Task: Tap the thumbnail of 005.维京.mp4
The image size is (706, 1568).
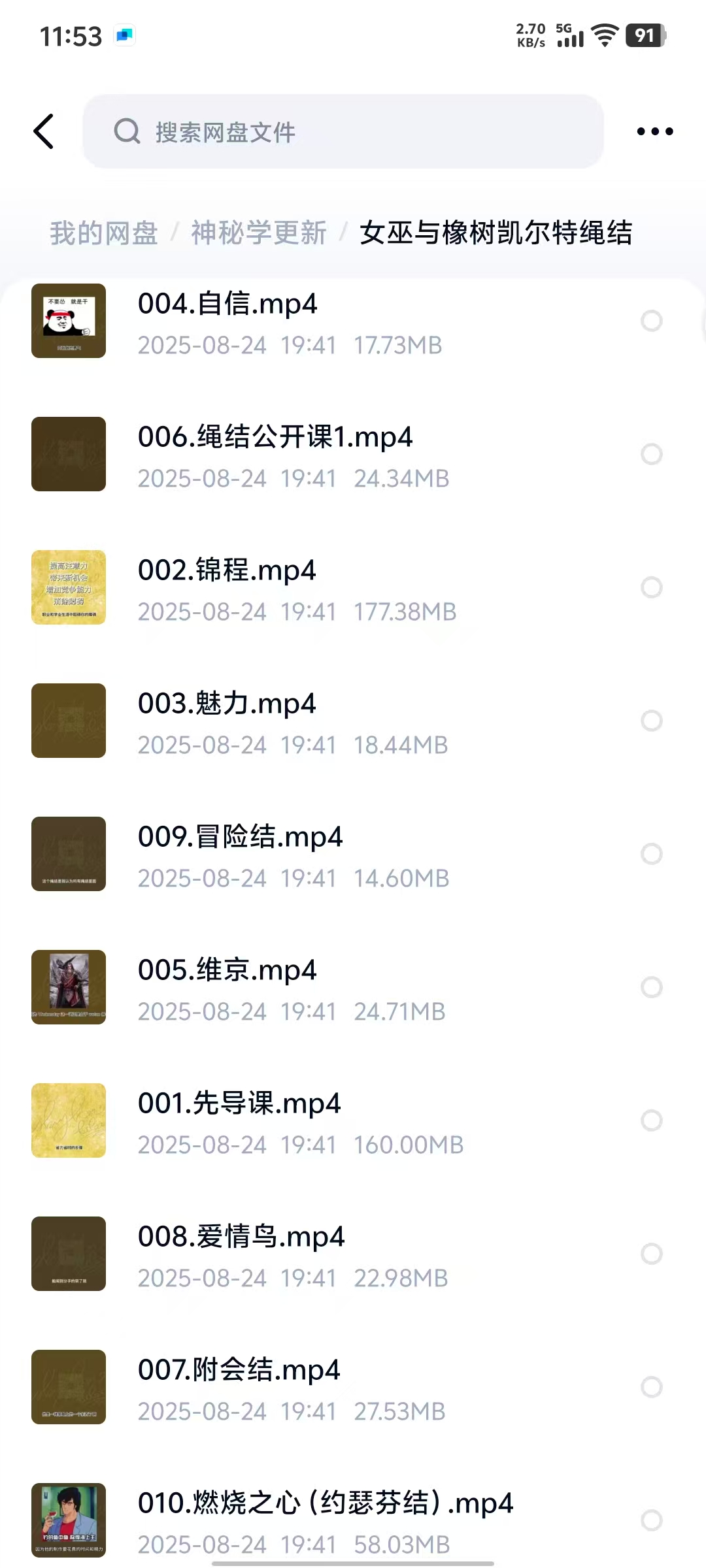Action: pyautogui.click(x=69, y=987)
